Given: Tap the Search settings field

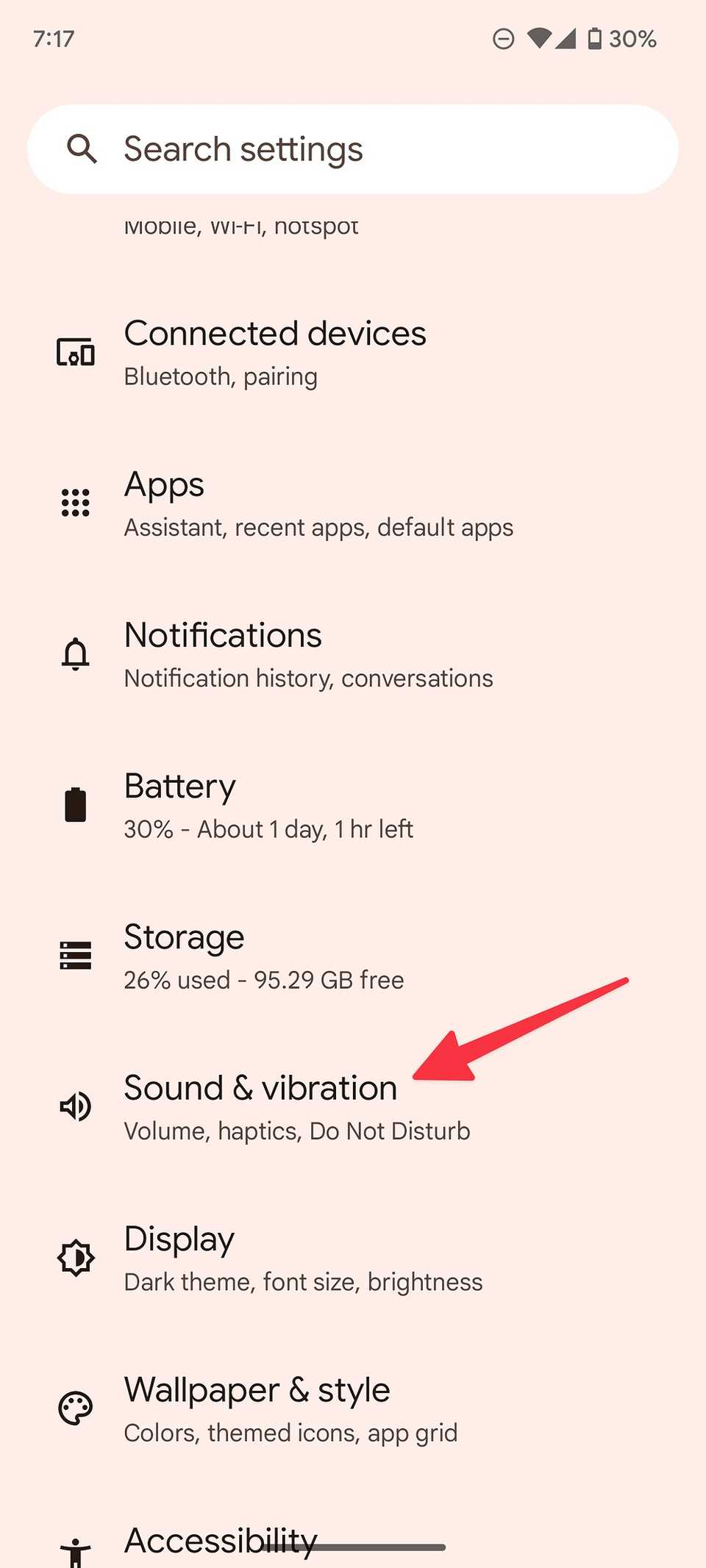Looking at the screenshot, I should [353, 148].
